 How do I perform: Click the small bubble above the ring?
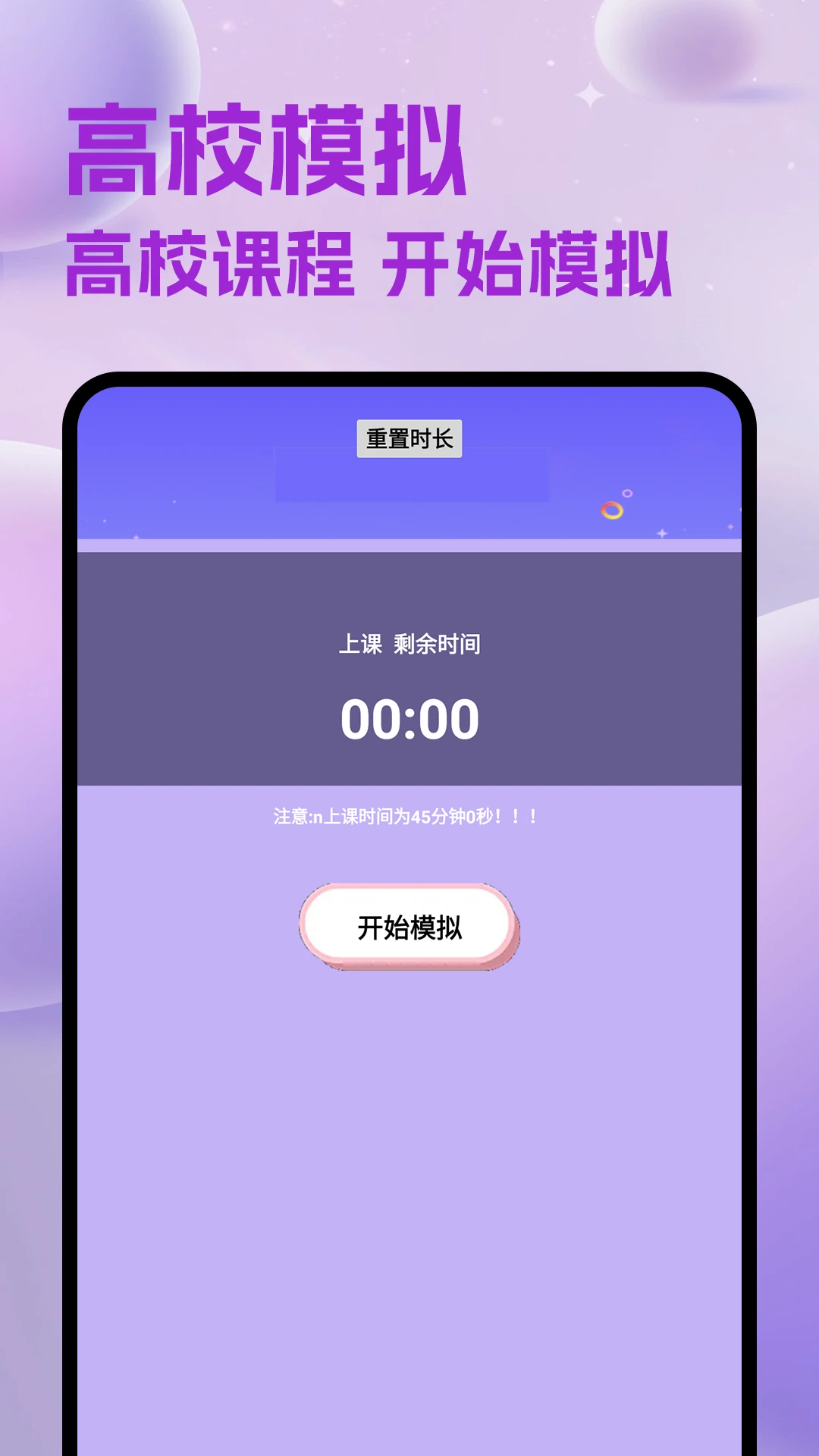tap(626, 494)
